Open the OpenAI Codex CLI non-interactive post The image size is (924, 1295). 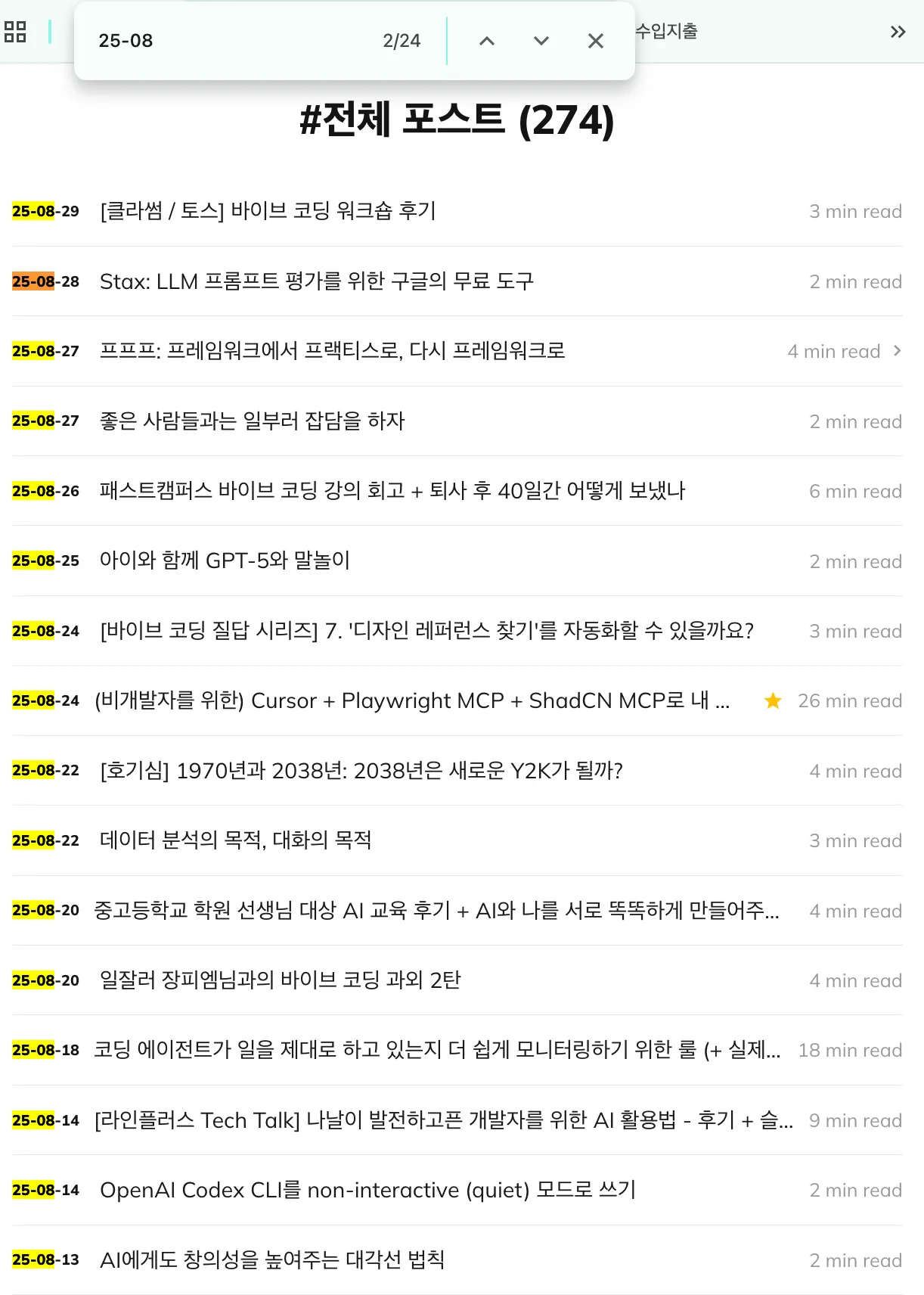(x=367, y=1190)
